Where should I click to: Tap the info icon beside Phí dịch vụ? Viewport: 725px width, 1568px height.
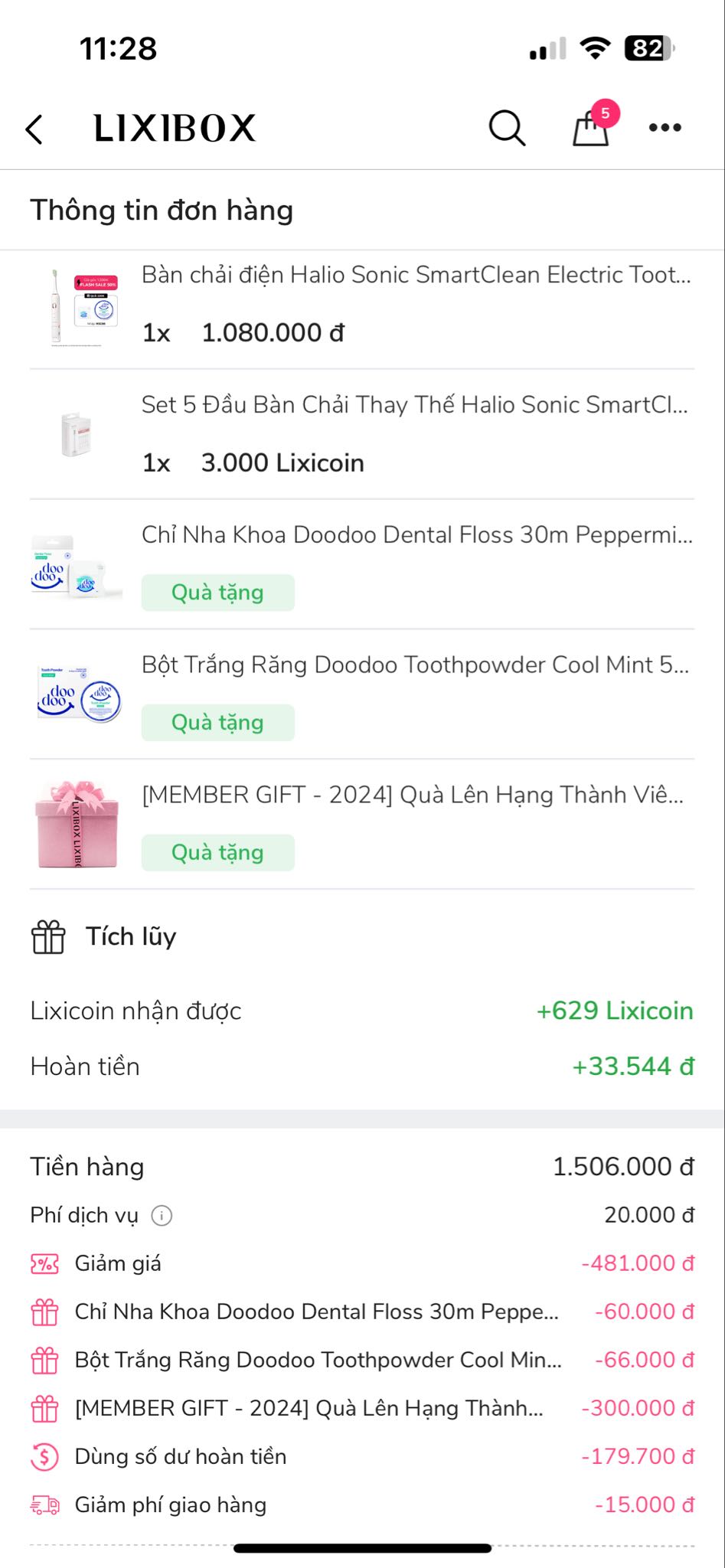pyautogui.click(x=162, y=1216)
